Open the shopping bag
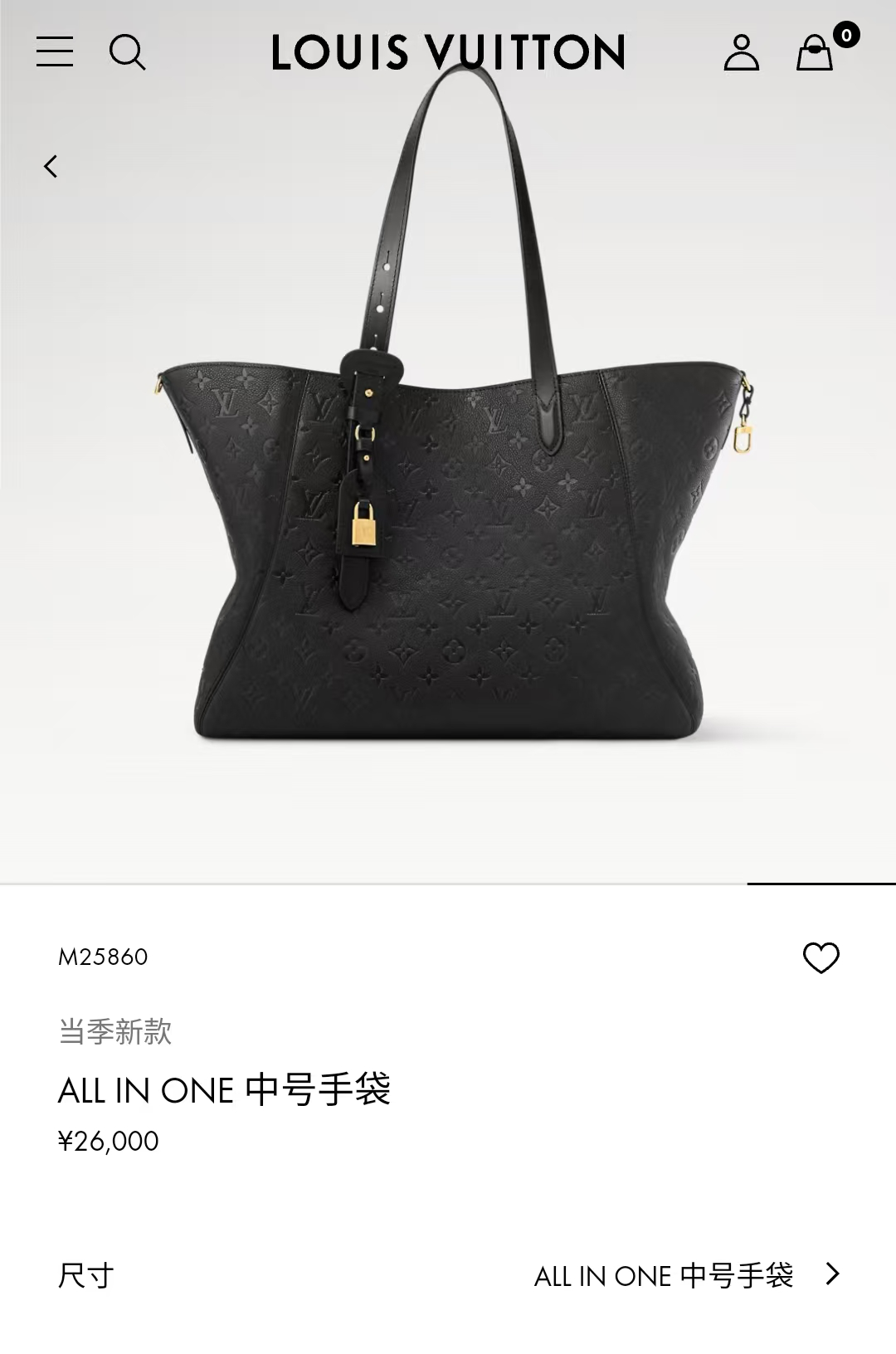 click(815, 53)
